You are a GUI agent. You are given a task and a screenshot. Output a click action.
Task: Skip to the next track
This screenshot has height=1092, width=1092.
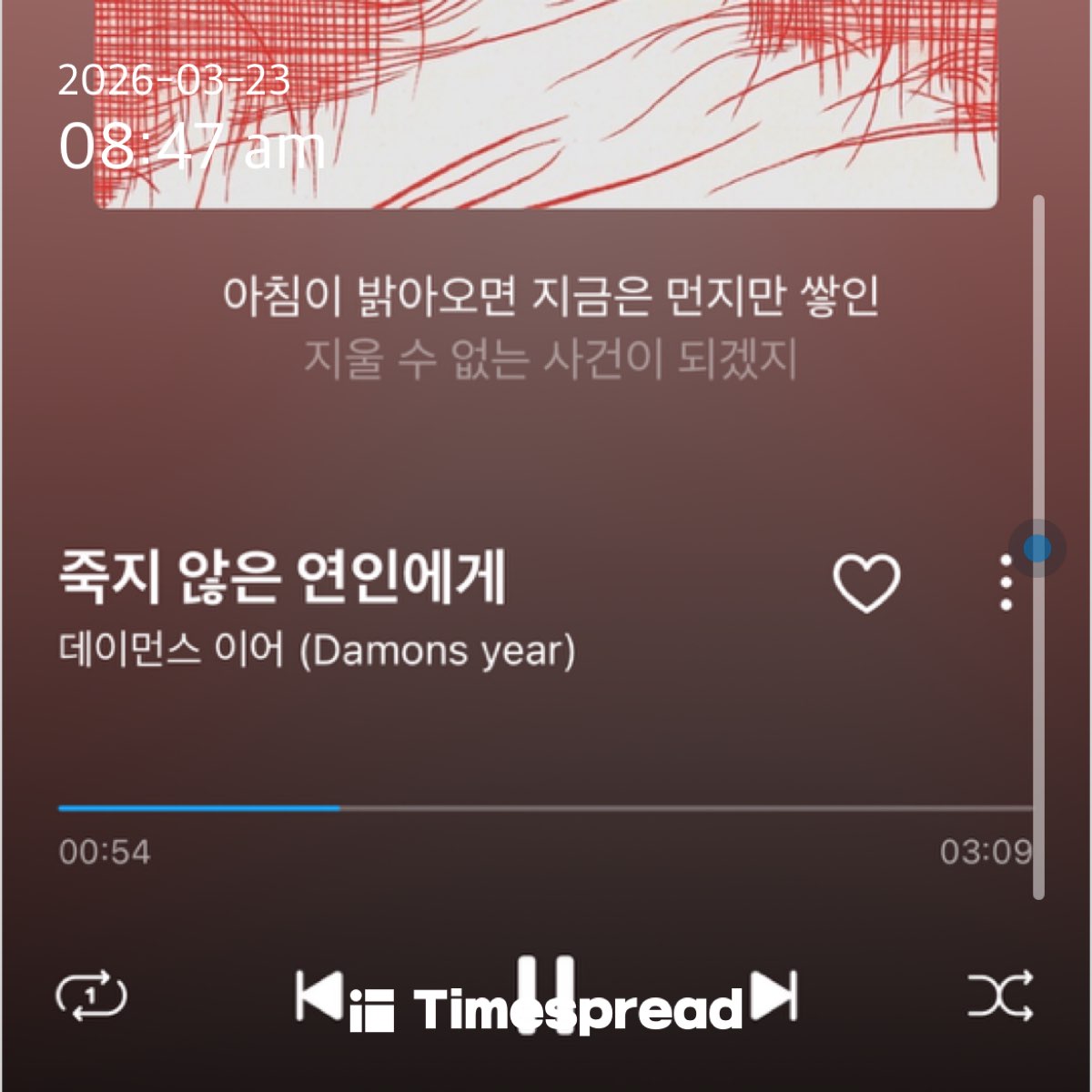pyautogui.click(x=773, y=995)
